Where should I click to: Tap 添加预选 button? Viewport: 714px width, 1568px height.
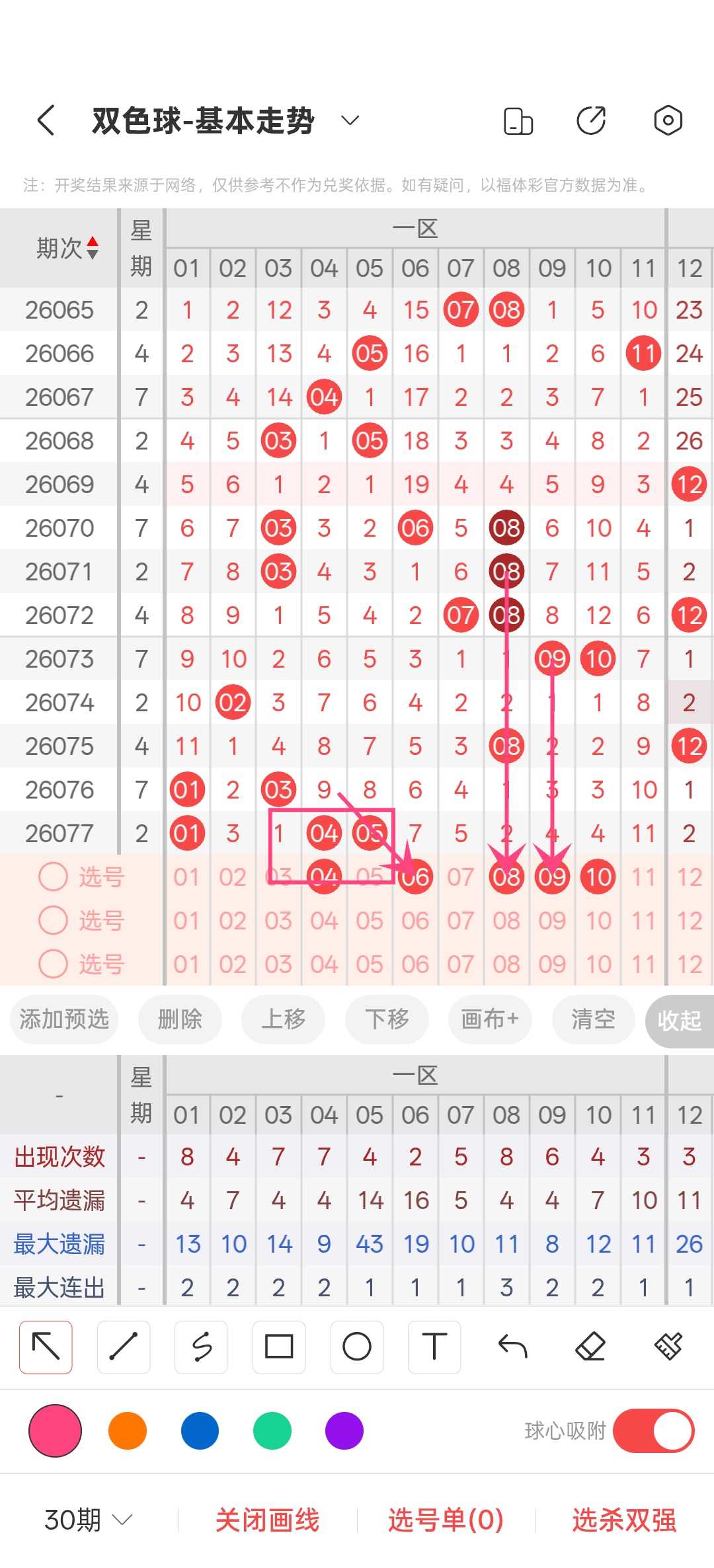point(64,1019)
